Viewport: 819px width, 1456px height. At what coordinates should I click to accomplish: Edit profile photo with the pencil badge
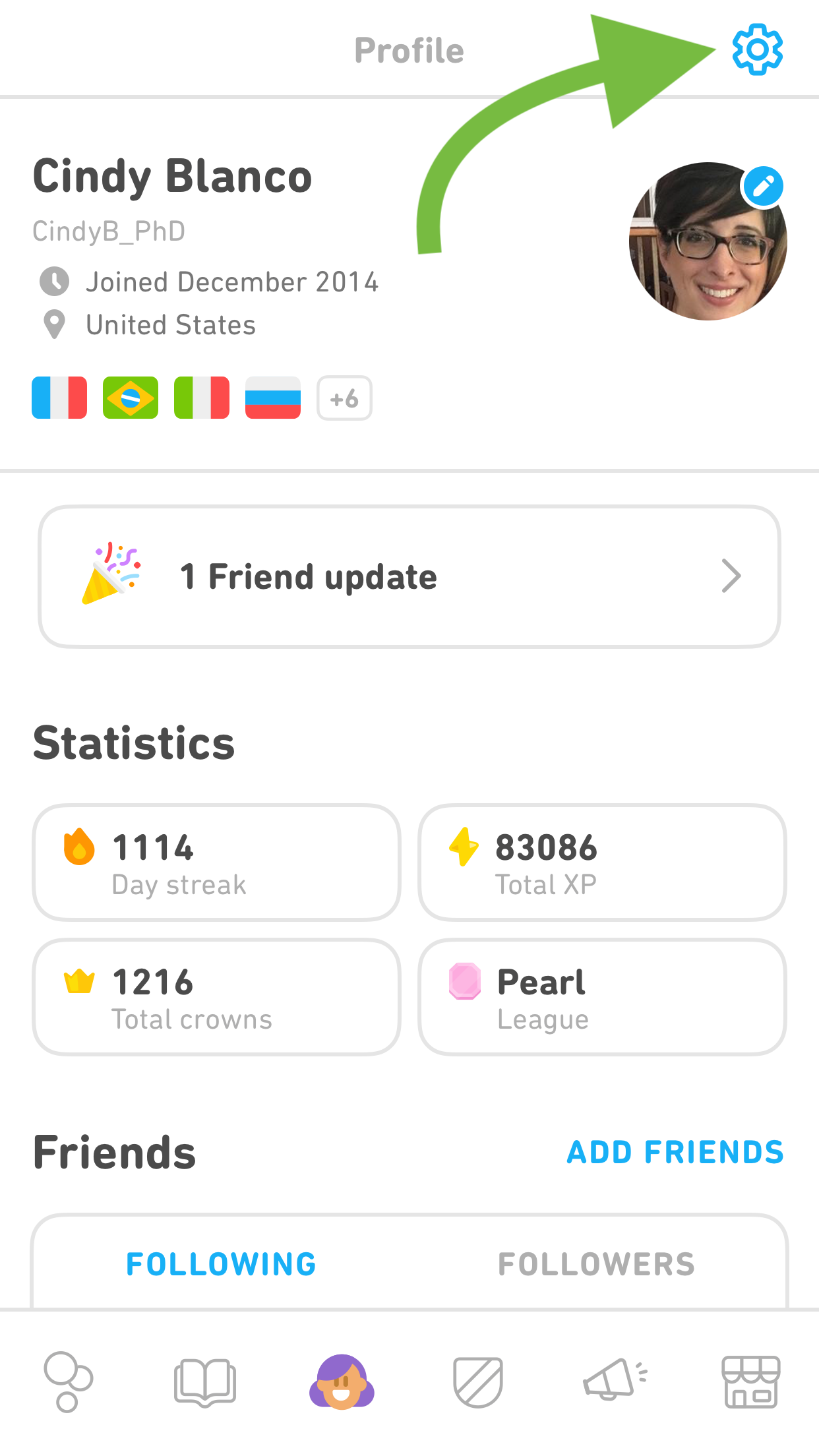[x=763, y=187]
